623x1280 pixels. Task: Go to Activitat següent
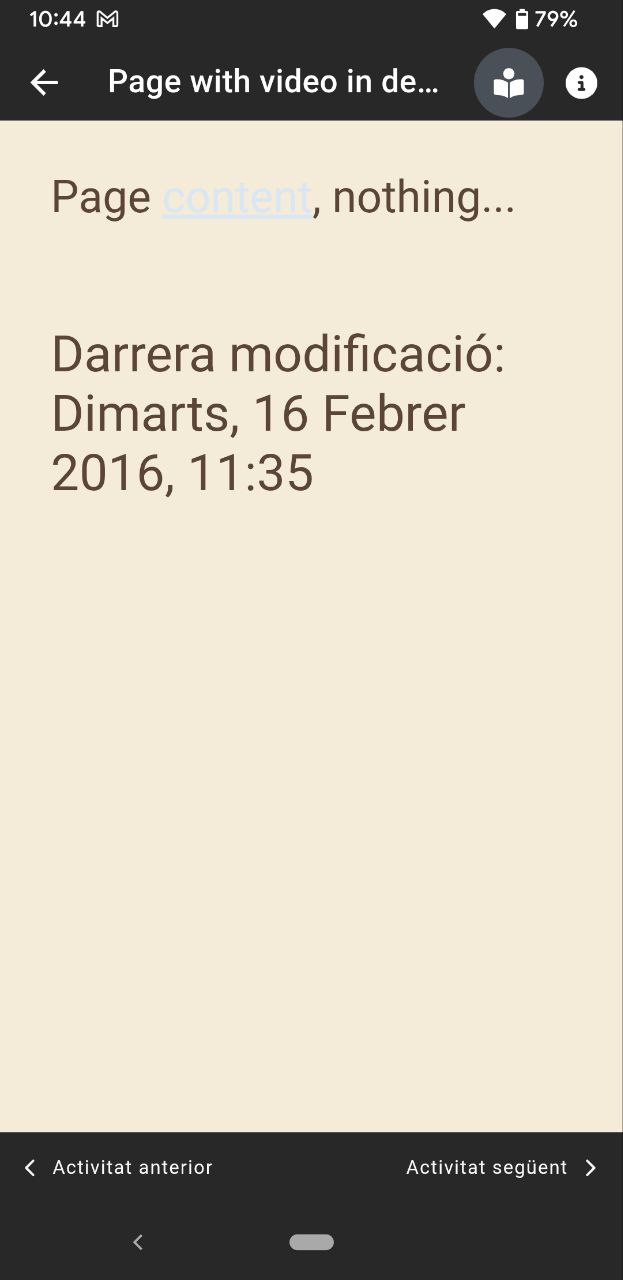click(x=502, y=1167)
